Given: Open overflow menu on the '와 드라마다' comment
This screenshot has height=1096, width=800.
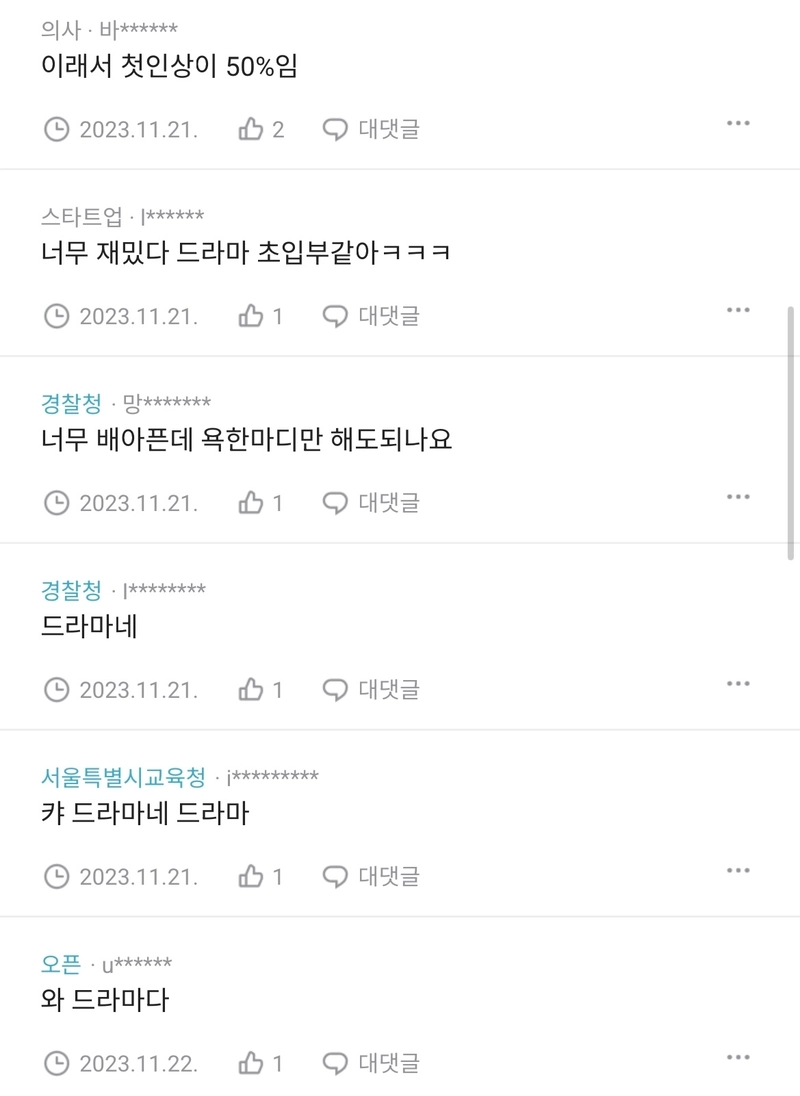Looking at the screenshot, I should (738, 1057).
